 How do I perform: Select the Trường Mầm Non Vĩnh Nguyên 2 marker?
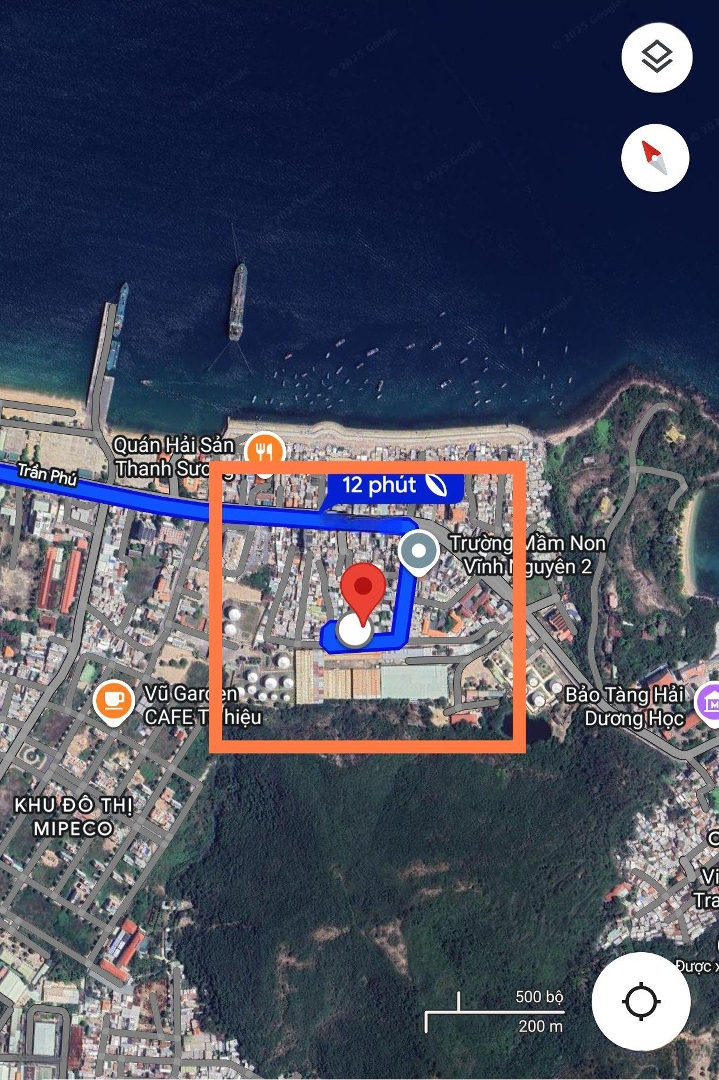pyautogui.click(x=418, y=552)
